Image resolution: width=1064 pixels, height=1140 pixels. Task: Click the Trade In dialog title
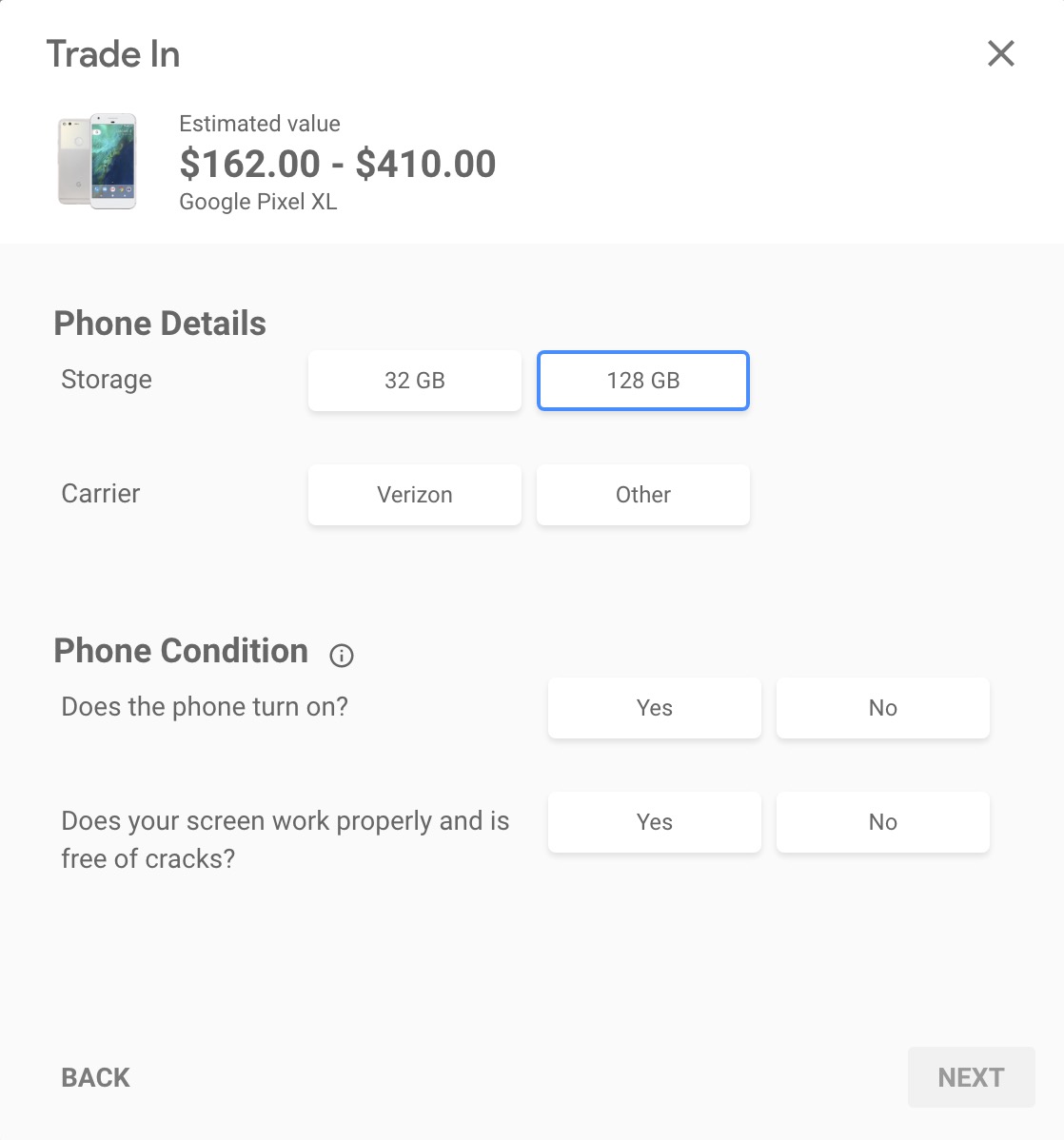(x=112, y=54)
